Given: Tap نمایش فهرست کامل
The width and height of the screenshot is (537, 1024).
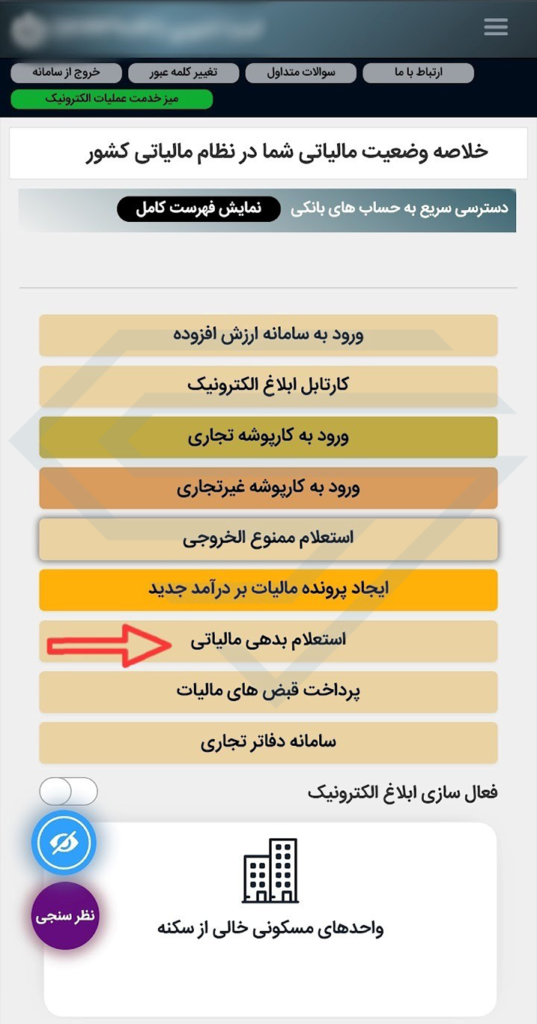Looking at the screenshot, I should (x=199, y=210).
